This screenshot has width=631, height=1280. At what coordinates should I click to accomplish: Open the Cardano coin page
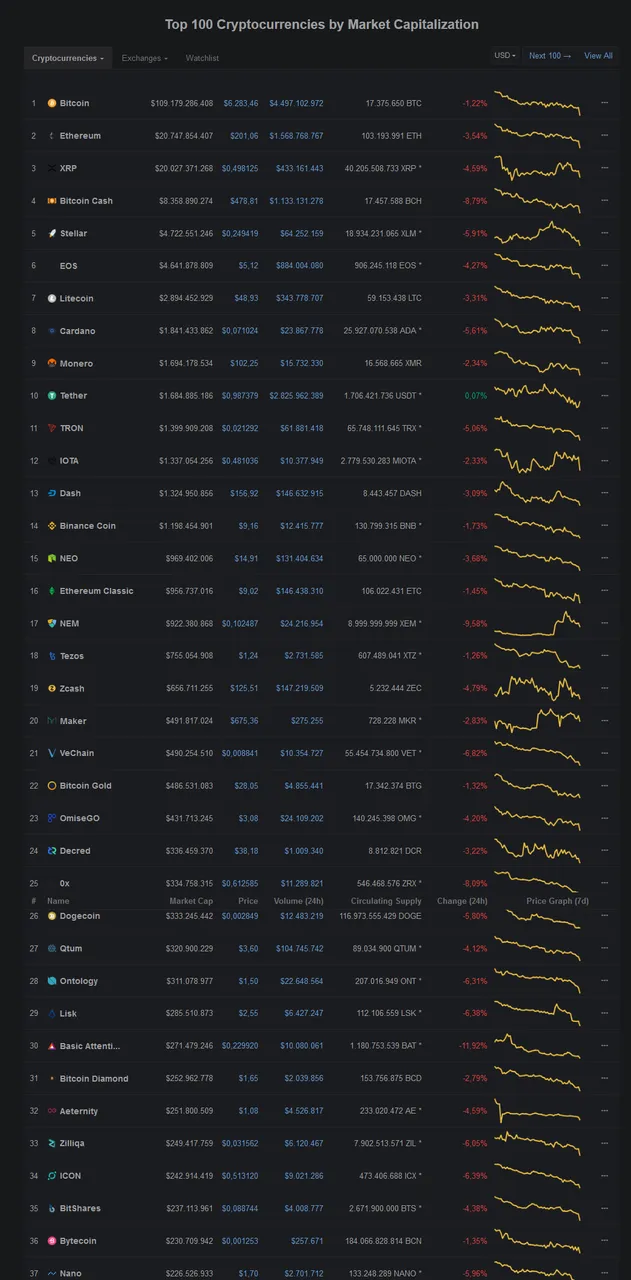(77, 331)
